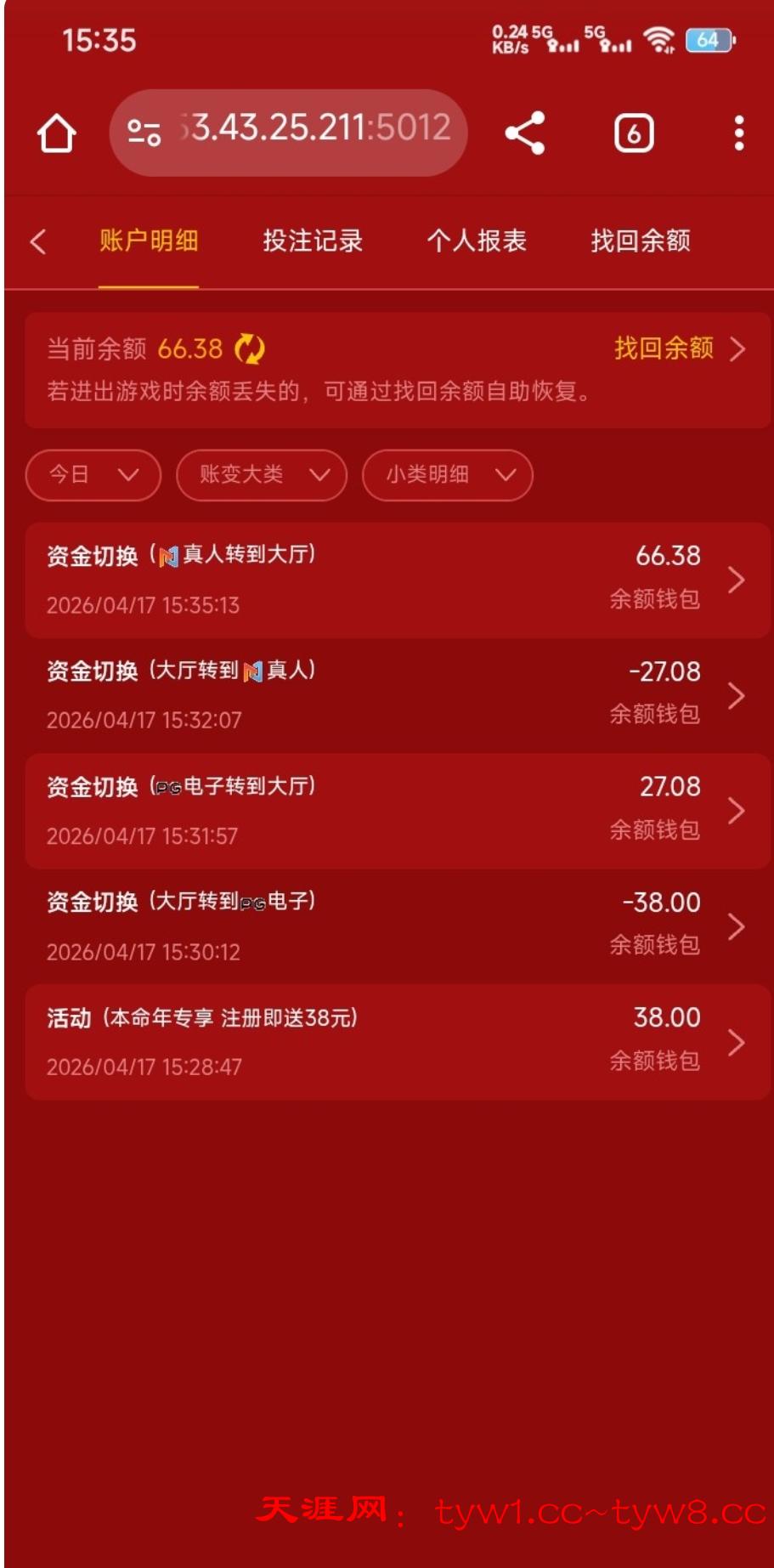Share the current page
This screenshot has height=1568, width=774.
pyautogui.click(x=525, y=133)
